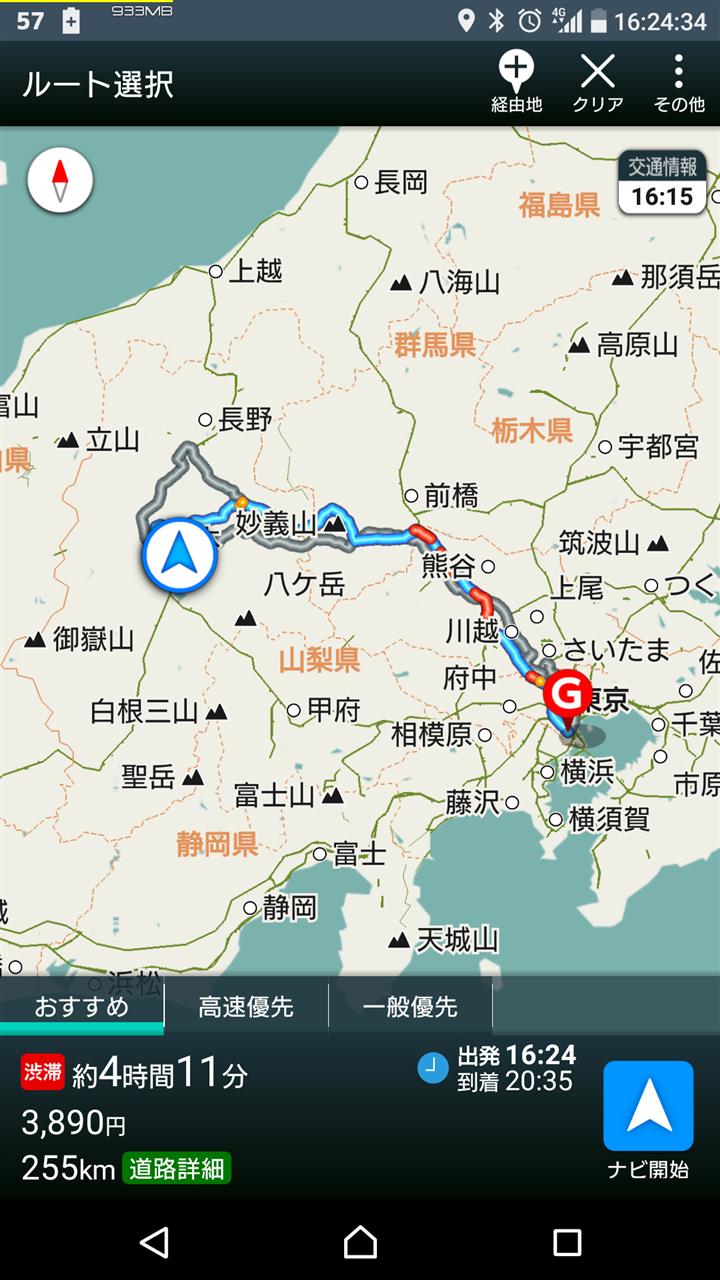720x1280 pixels.
Task: Open 交通情報 traffic info button
Action: tap(662, 182)
